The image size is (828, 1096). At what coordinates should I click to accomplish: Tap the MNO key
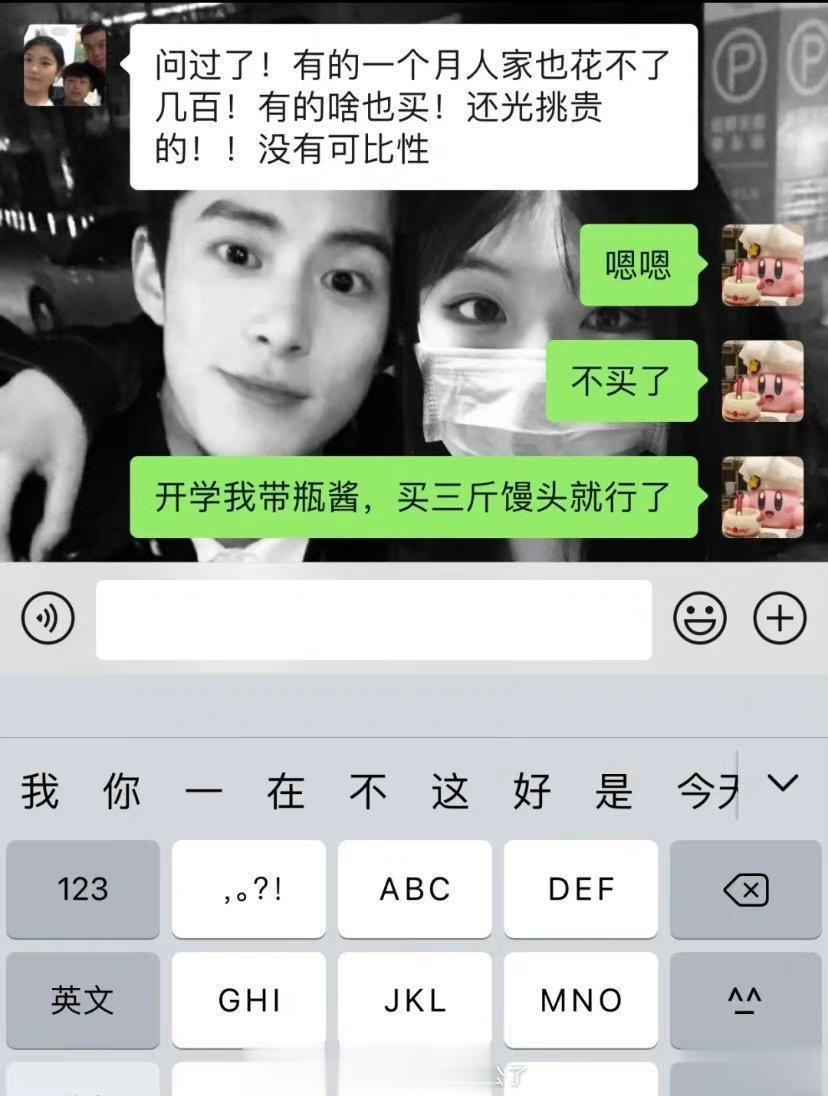[x=580, y=1000]
